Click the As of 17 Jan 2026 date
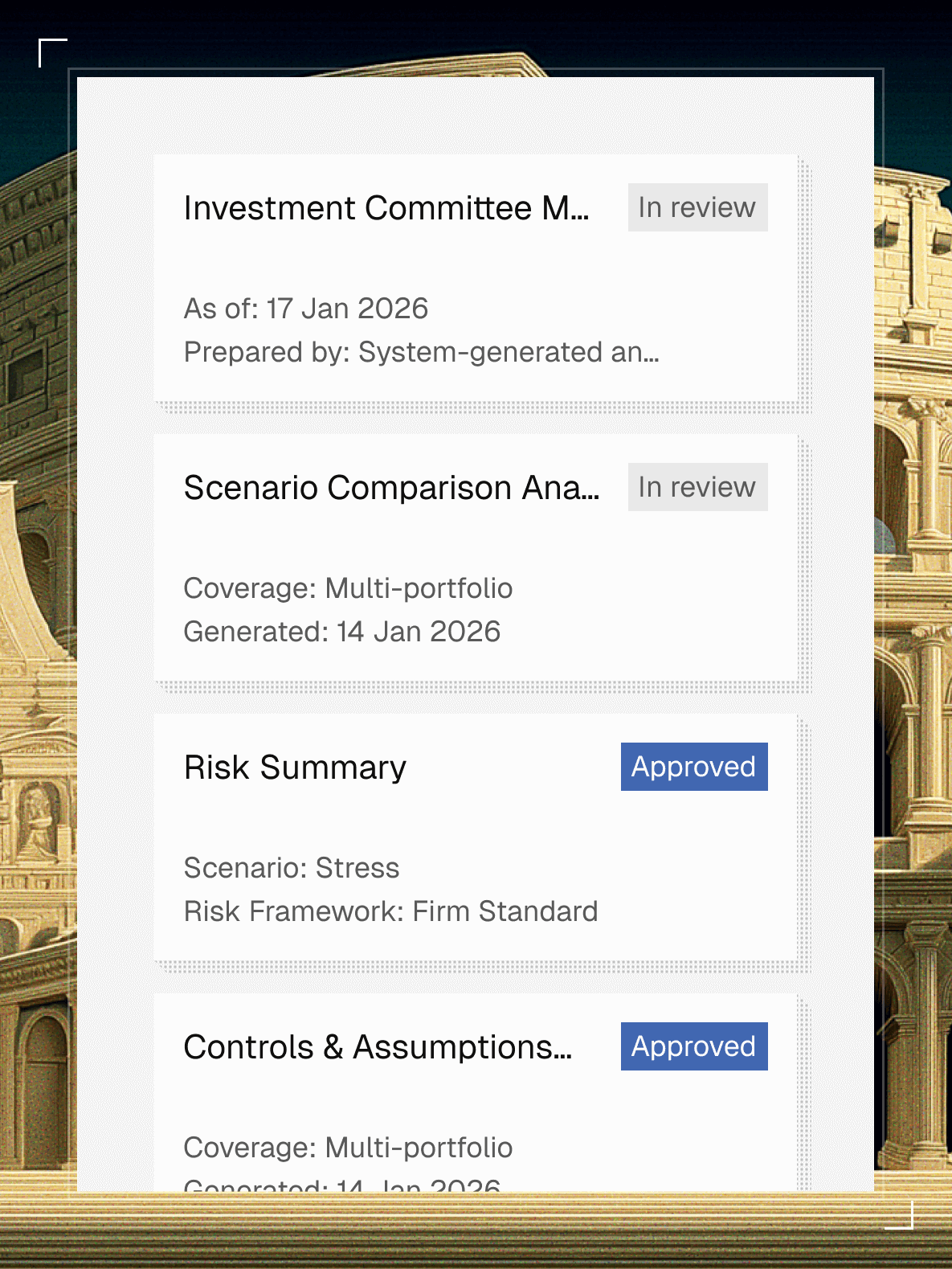Image resolution: width=952 pixels, height=1269 pixels. pos(306,308)
